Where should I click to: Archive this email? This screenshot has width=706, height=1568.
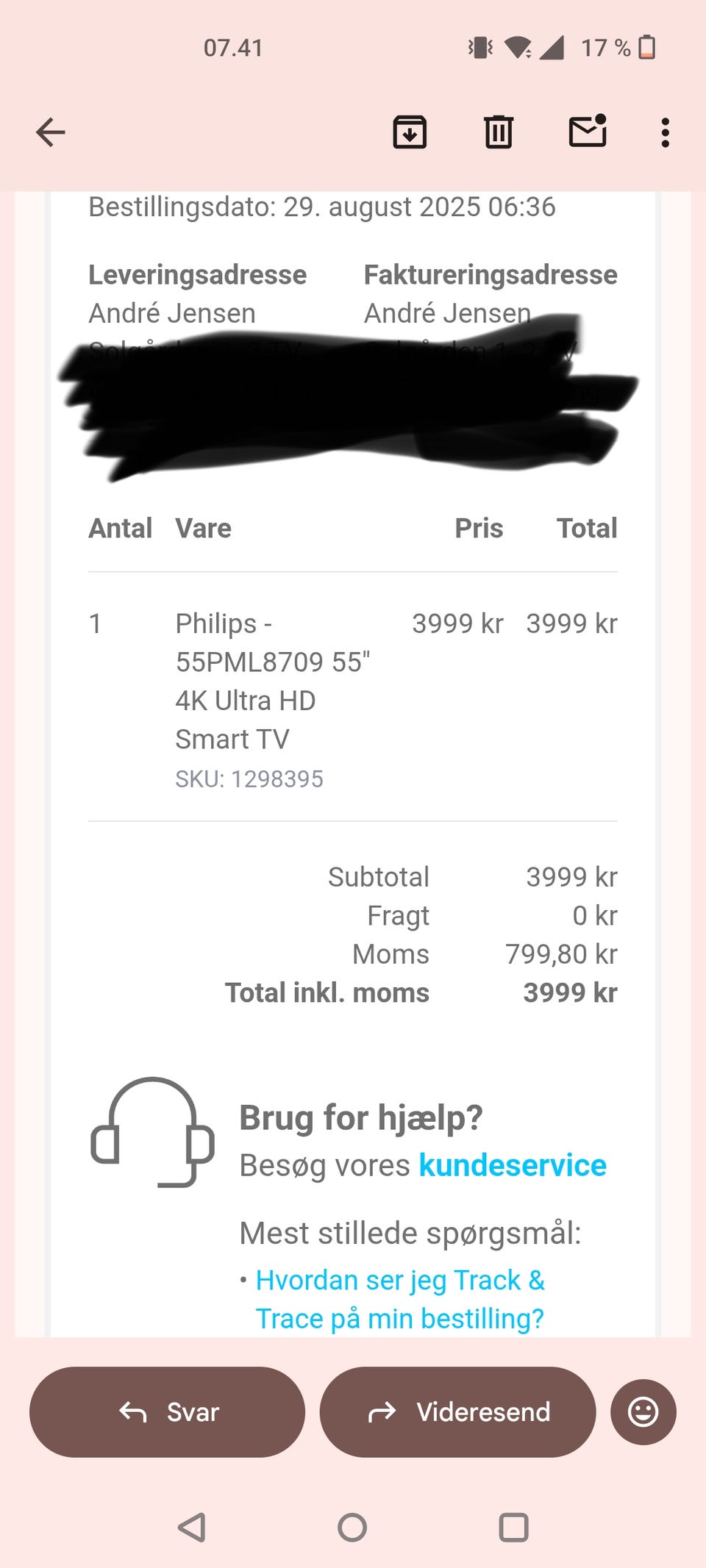click(410, 132)
